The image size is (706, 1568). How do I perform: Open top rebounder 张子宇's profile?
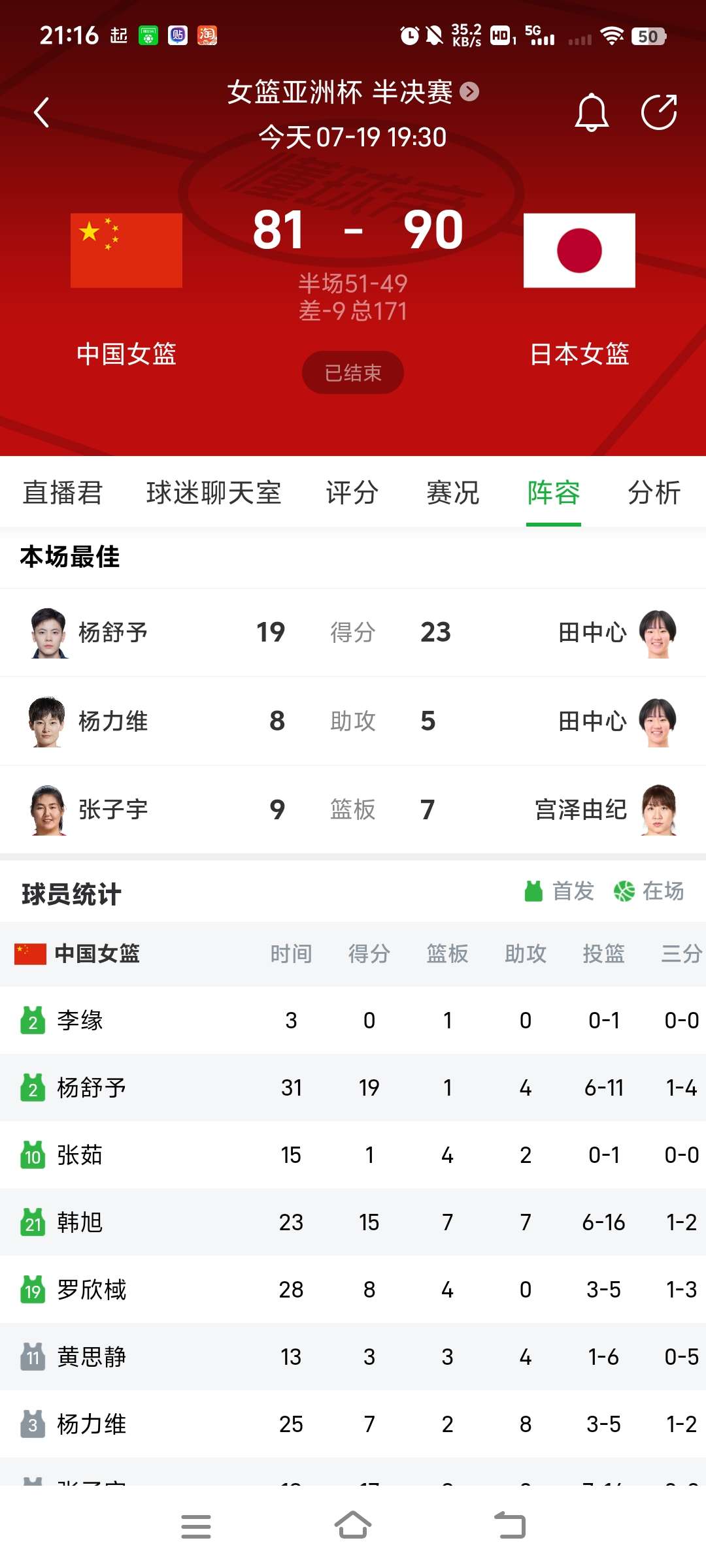tap(88, 810)
